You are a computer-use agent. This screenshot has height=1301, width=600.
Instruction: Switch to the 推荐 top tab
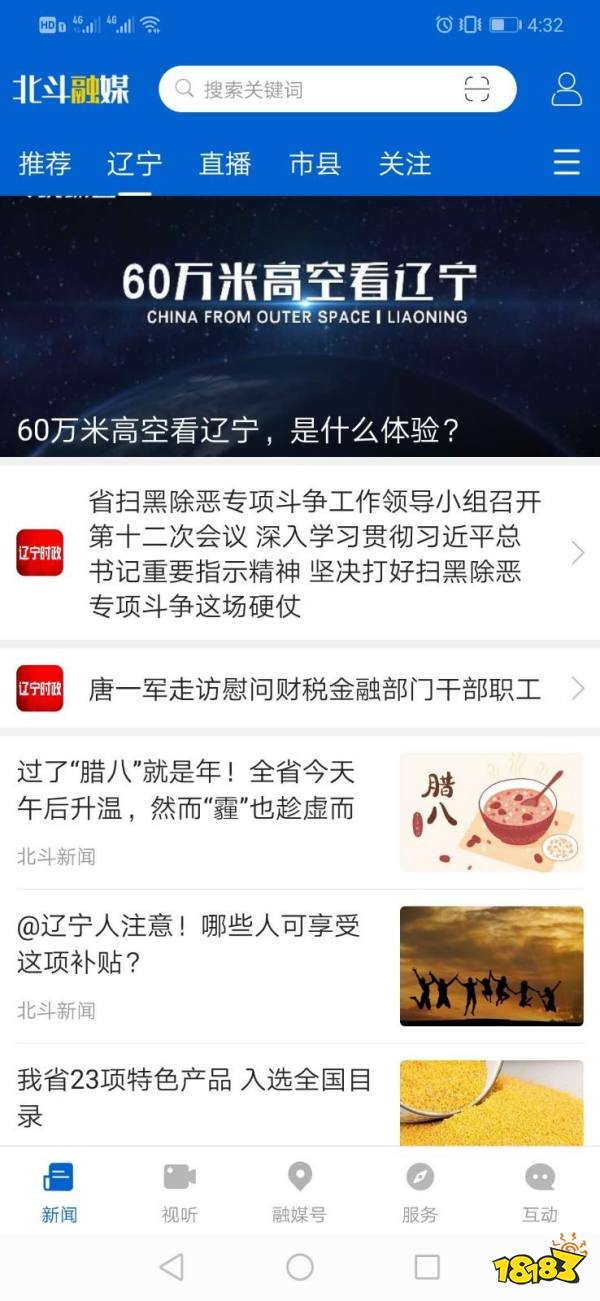point(45,163)
